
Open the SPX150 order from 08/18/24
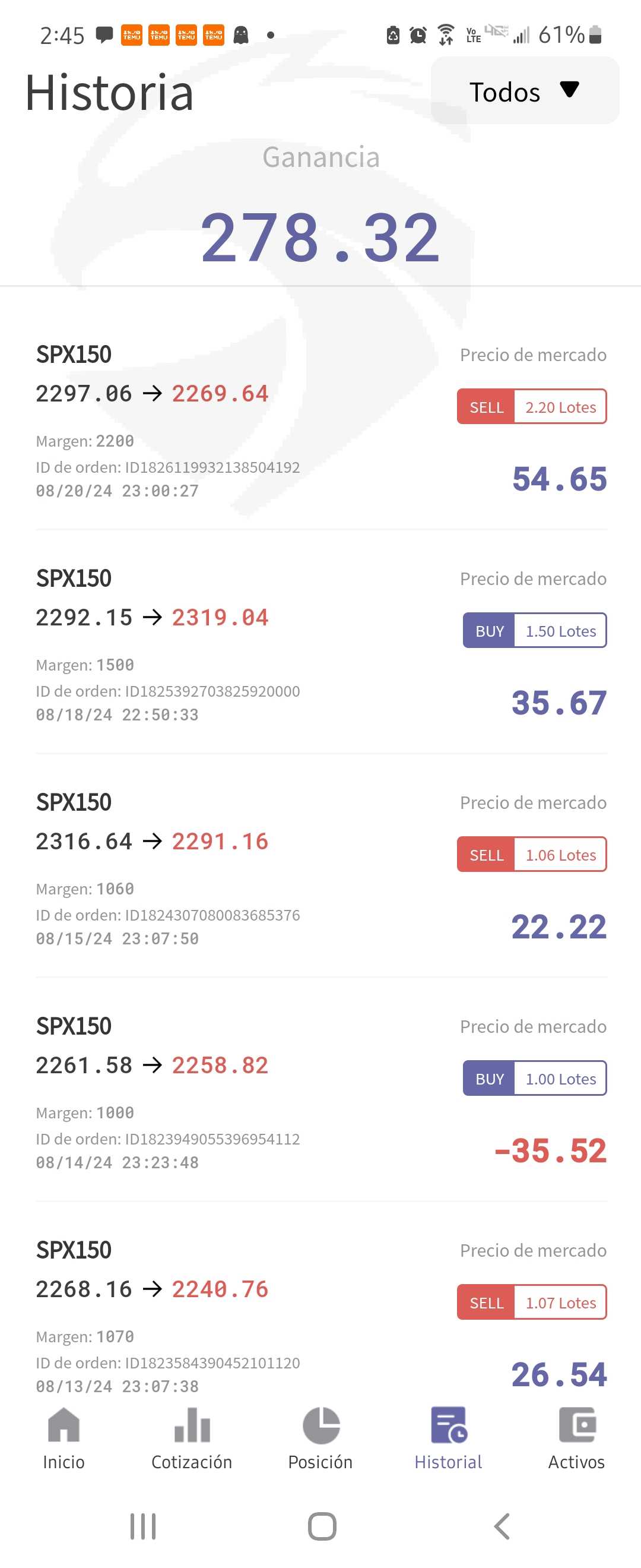[x=320, y=645]
